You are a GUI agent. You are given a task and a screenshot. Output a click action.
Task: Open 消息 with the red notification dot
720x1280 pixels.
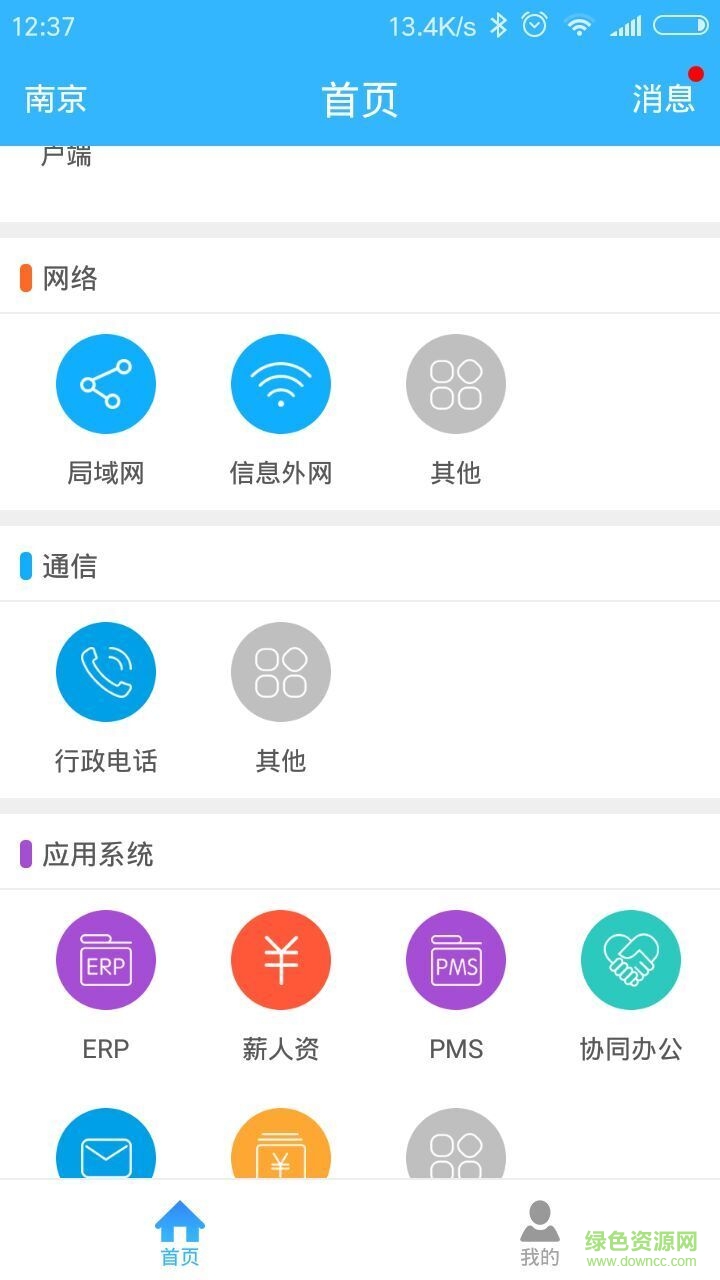tap(663, 99)
